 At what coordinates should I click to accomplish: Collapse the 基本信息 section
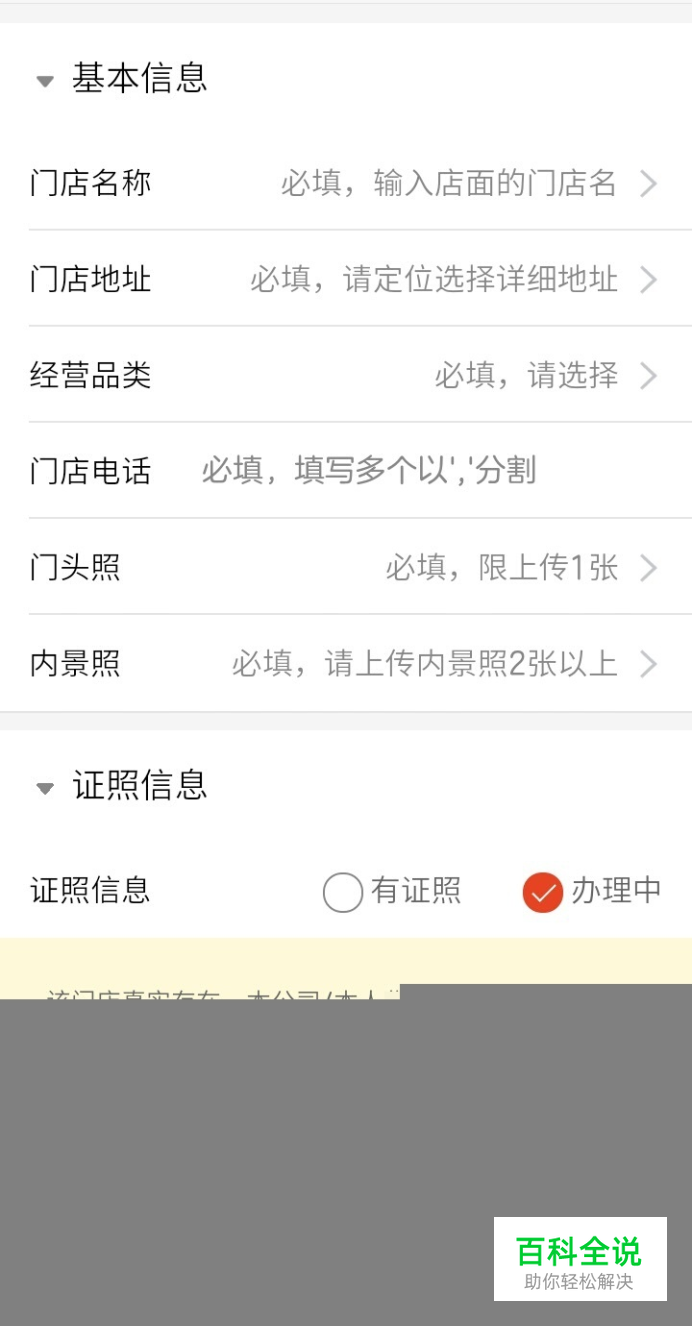tap(45, 80)
